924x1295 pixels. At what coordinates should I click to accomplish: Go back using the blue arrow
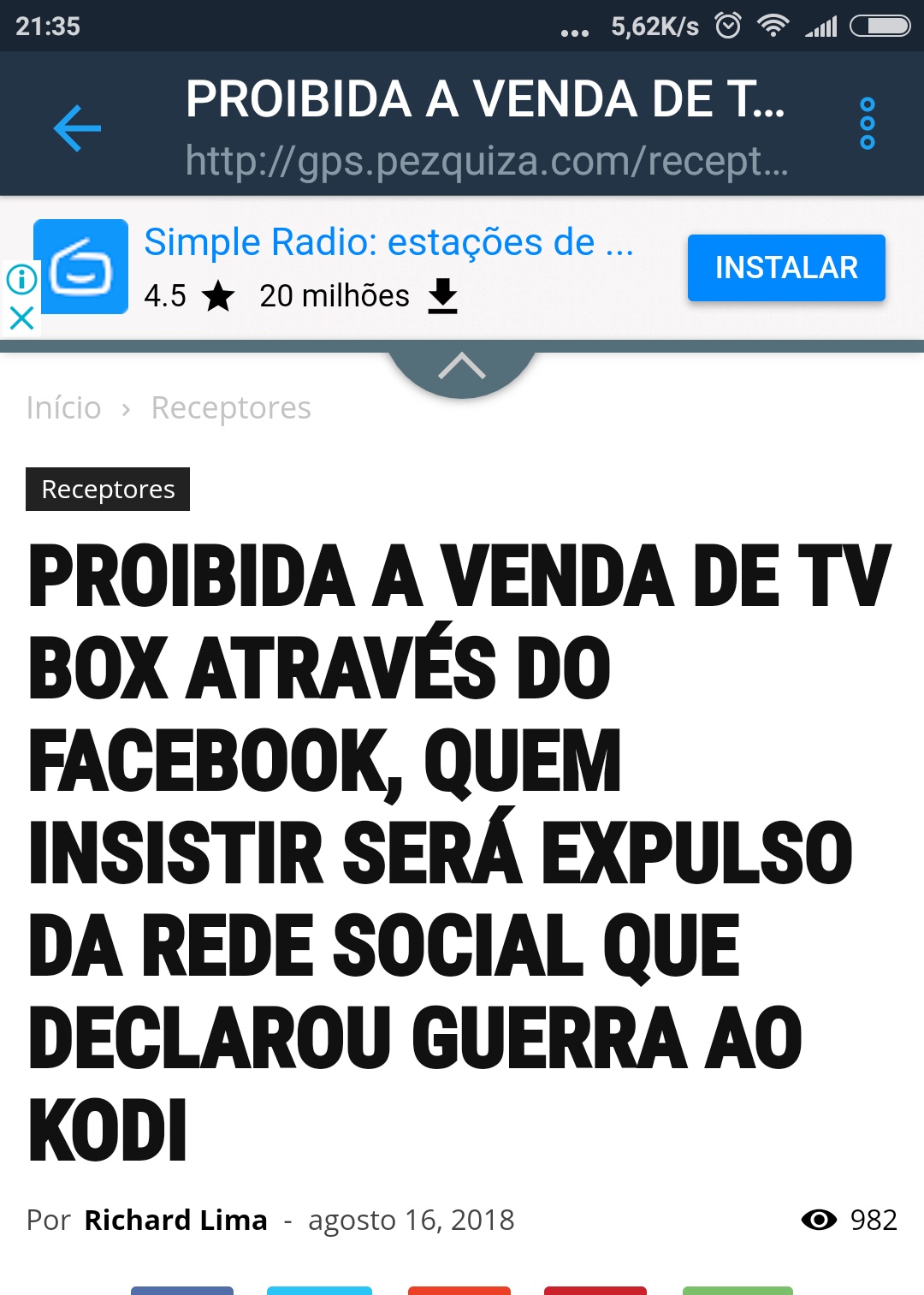pyautogui.click(x=77, y=128)
